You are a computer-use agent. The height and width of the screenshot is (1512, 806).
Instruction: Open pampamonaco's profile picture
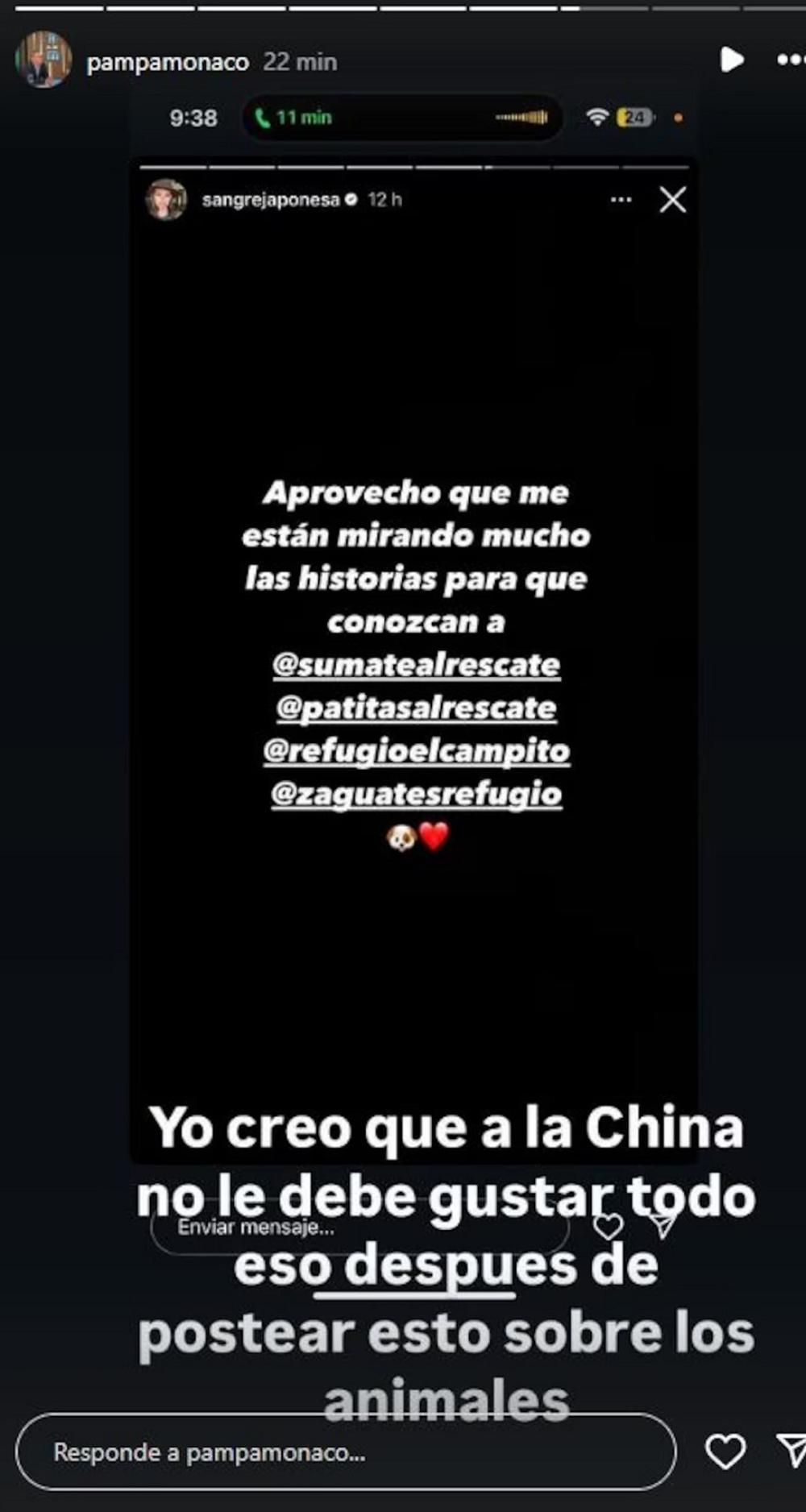pos(43,60)
